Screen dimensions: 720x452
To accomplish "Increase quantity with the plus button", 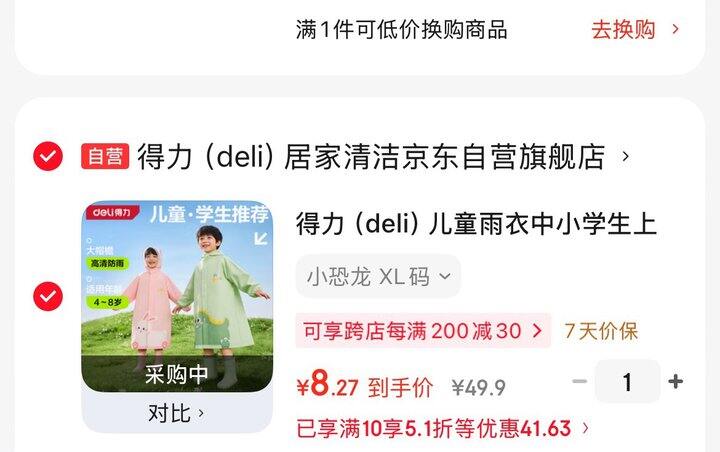I will [x=675, y=381].
